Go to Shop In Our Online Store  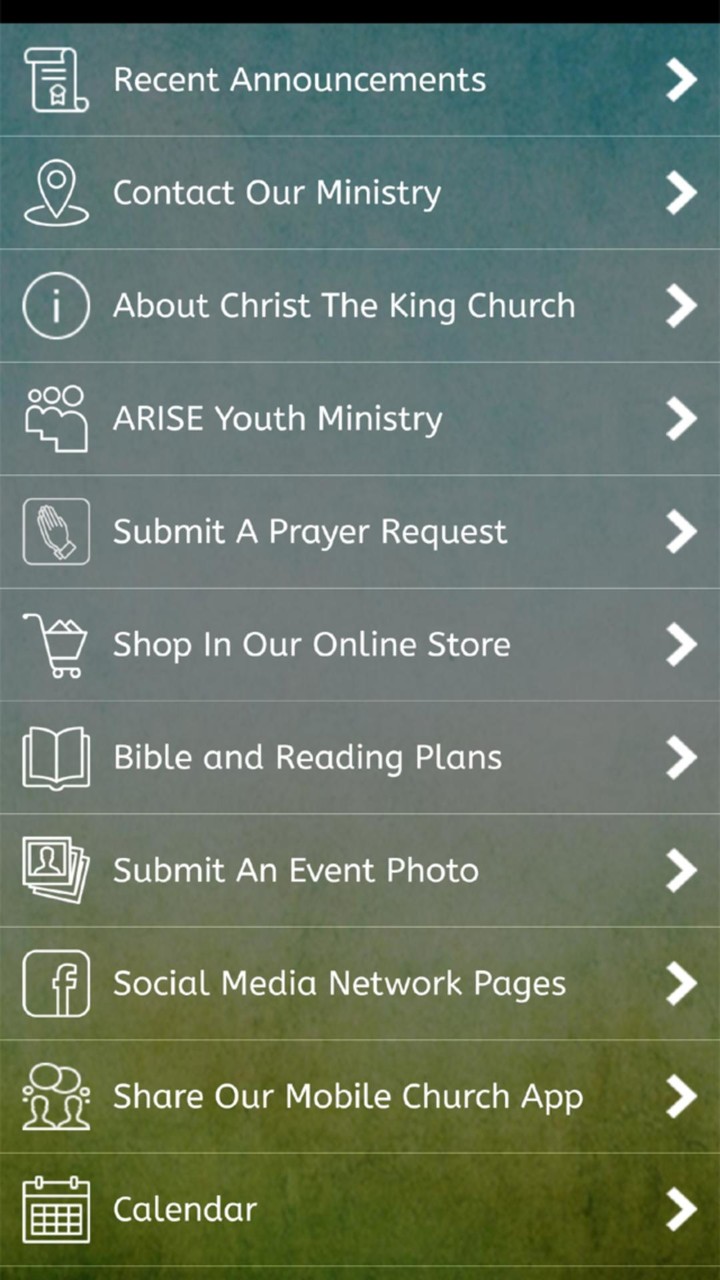coord(360,644)
